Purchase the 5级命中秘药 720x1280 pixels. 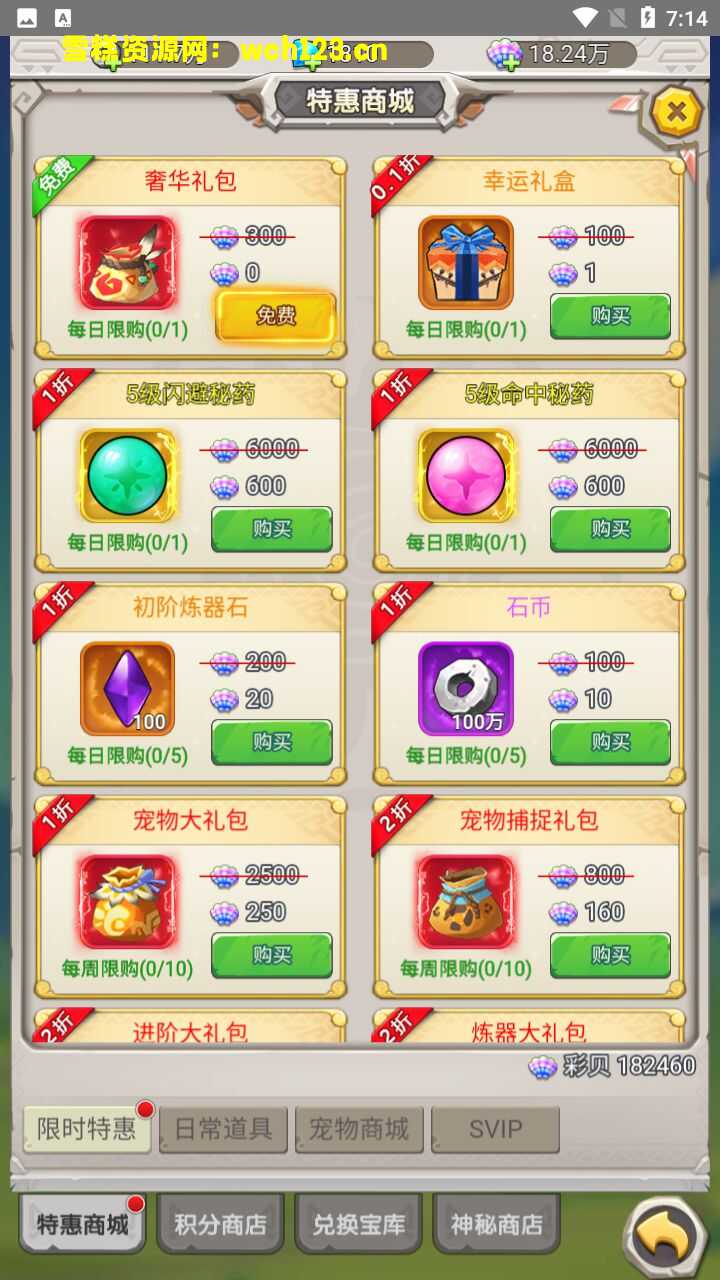pos(610,529)
